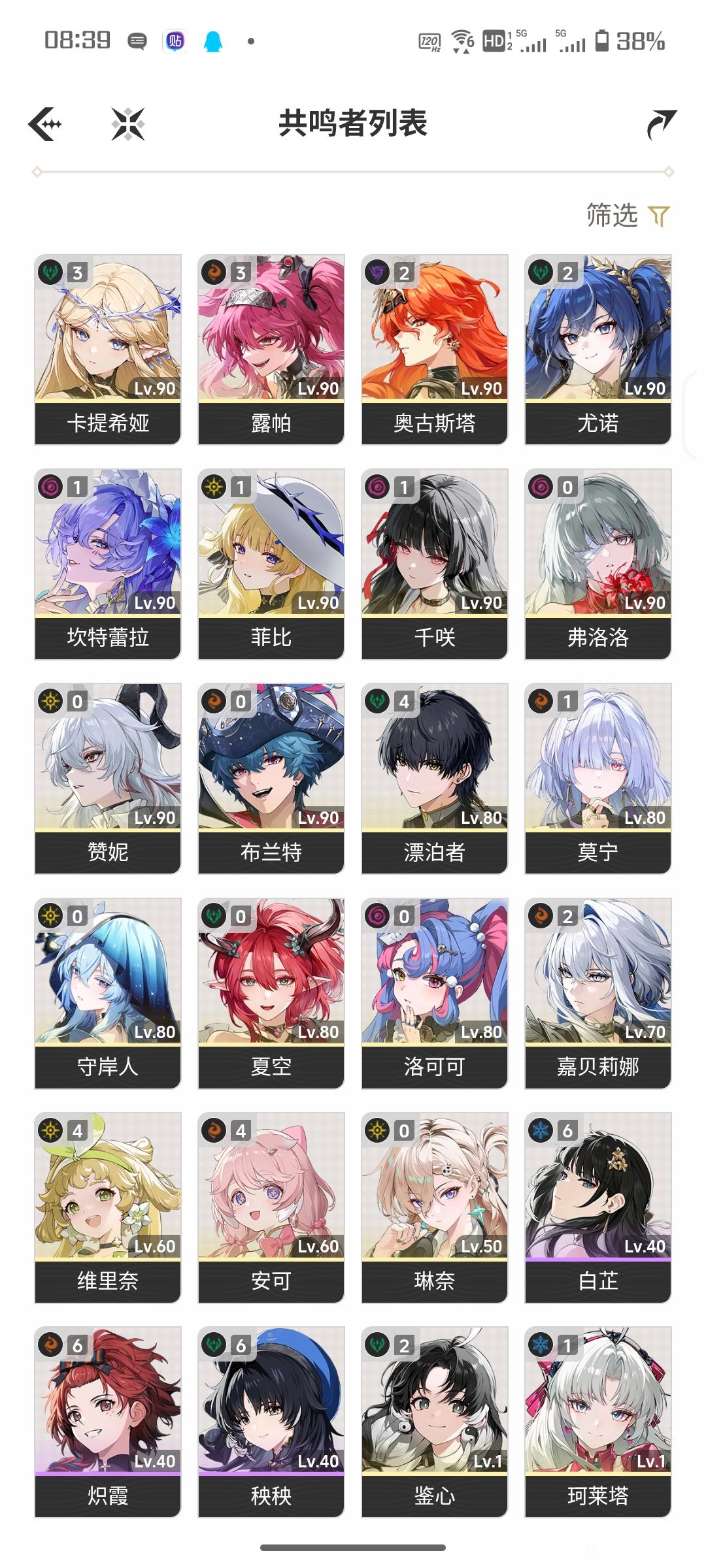Open 尤诺 character card
The width and height of the screenshot is (706, 1568).
[598, 350]
